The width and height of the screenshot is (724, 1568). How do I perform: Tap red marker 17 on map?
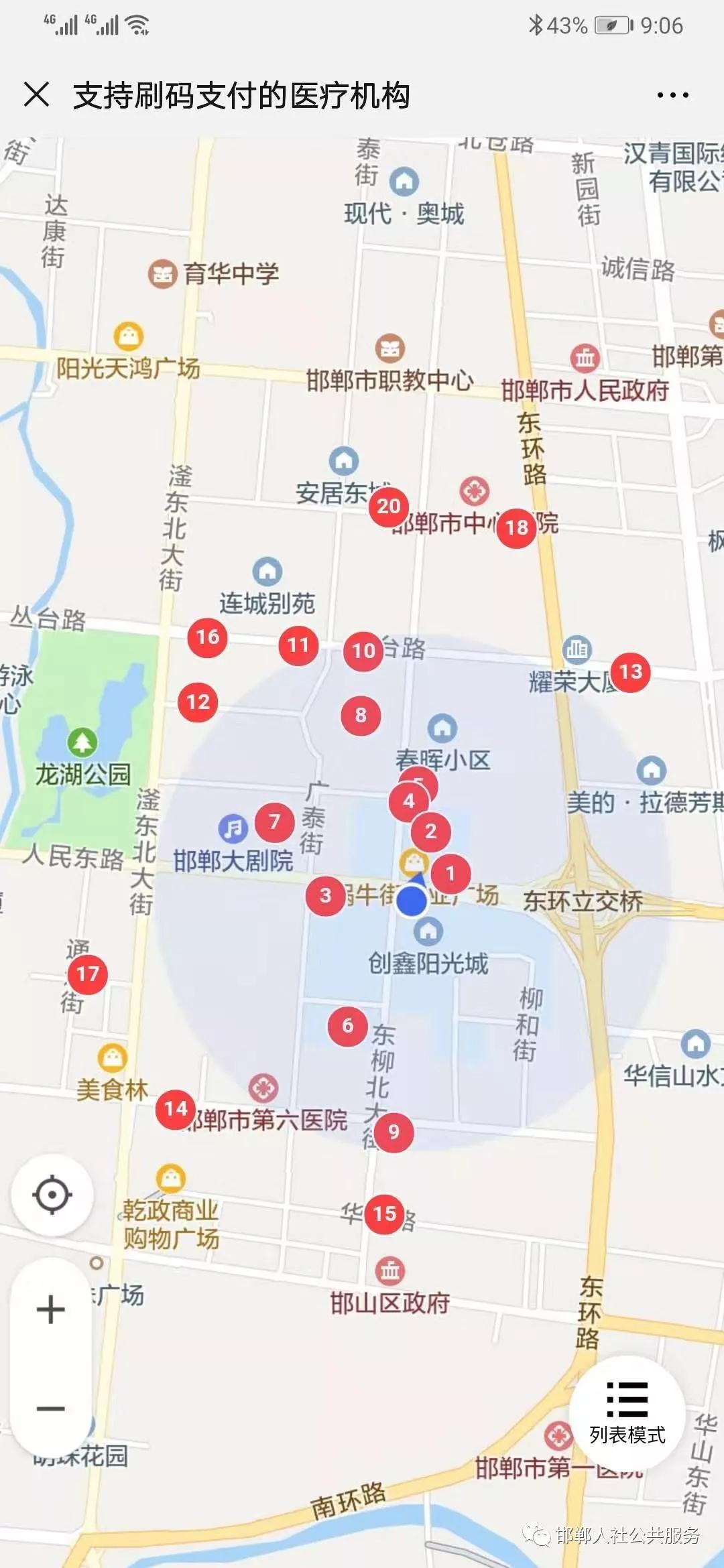tap(88, 974)
